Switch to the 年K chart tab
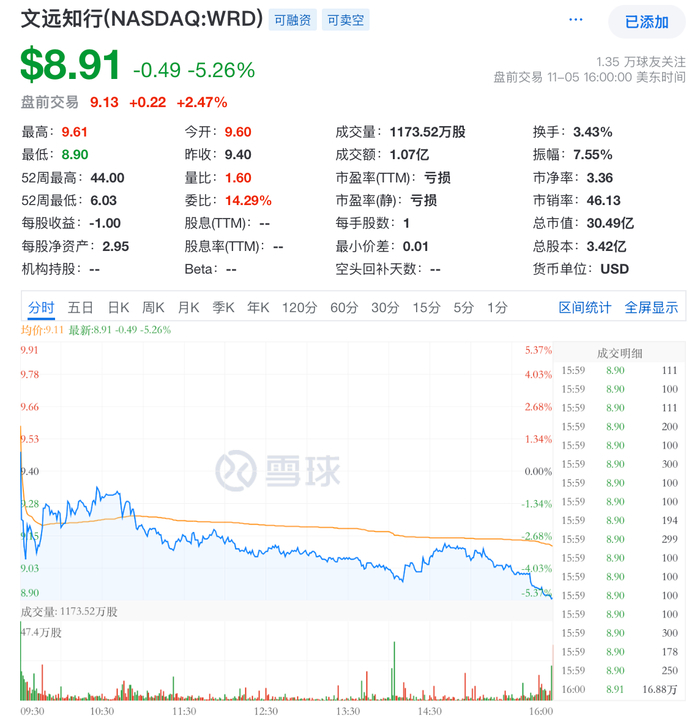Screen dimensions: 700x726 point(258,308)
